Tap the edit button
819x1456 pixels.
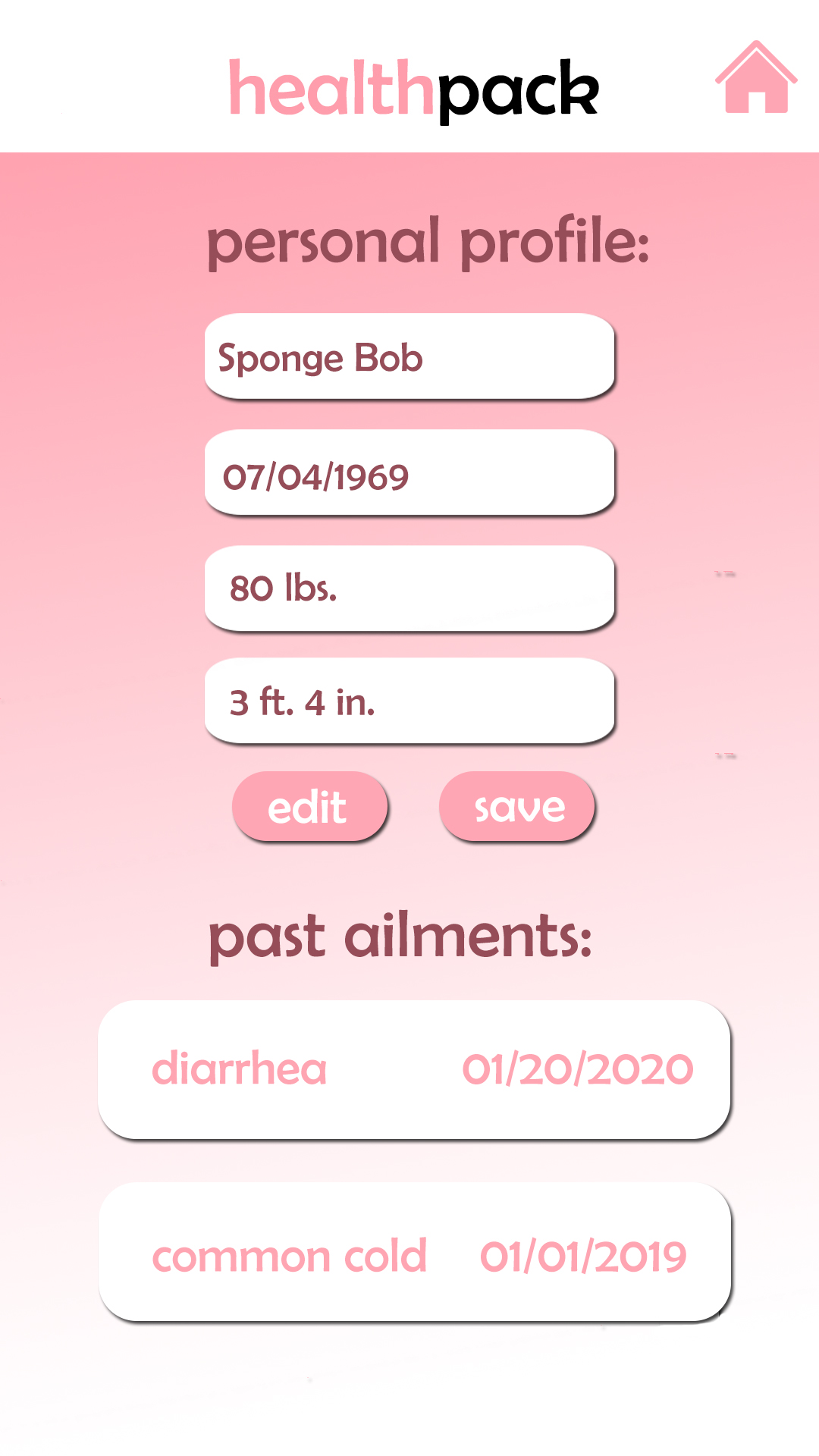tap(309, 807)
